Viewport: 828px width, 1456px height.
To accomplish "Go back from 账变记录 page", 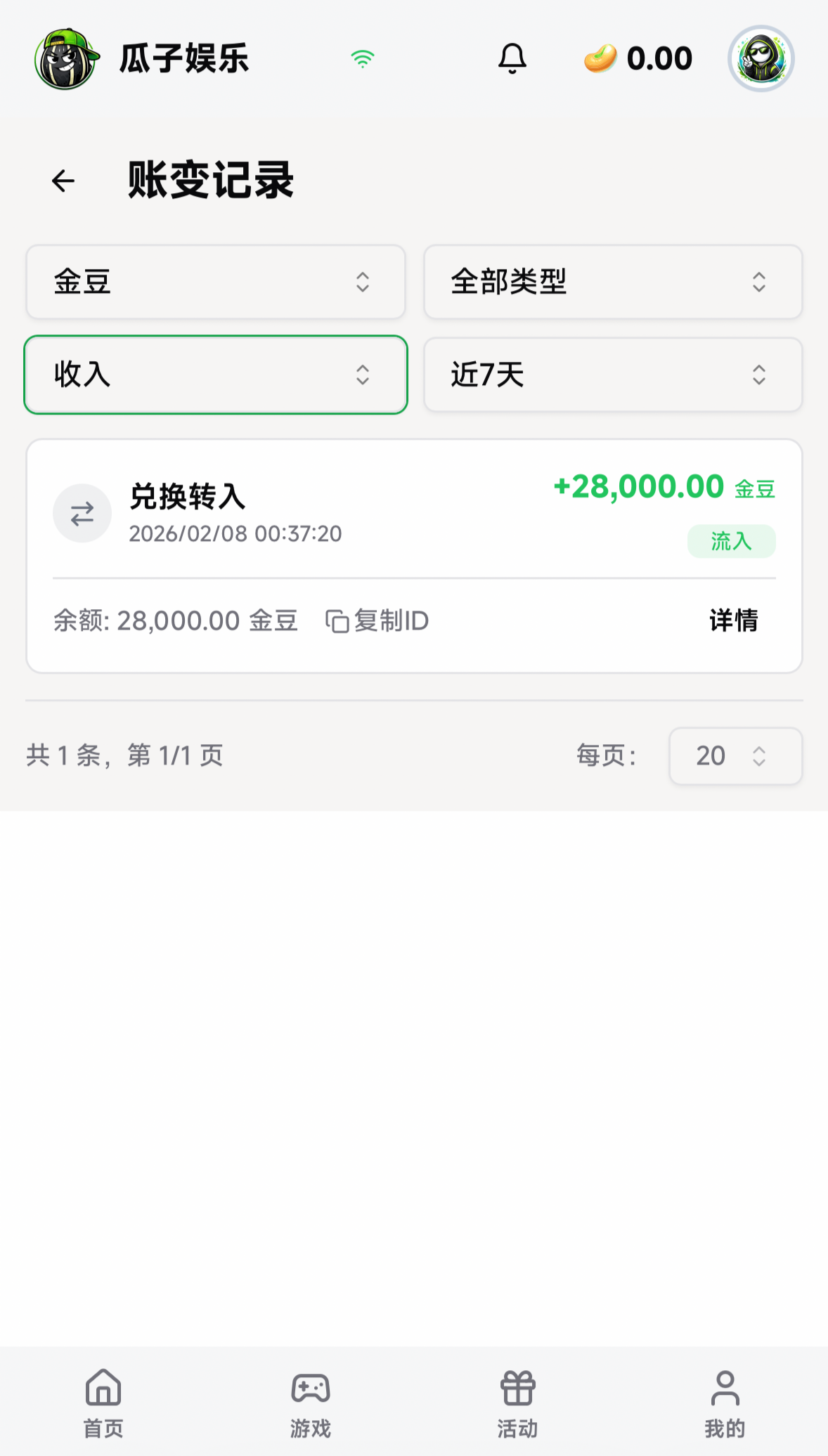I will pyautogui.click(x=63, y=181).
